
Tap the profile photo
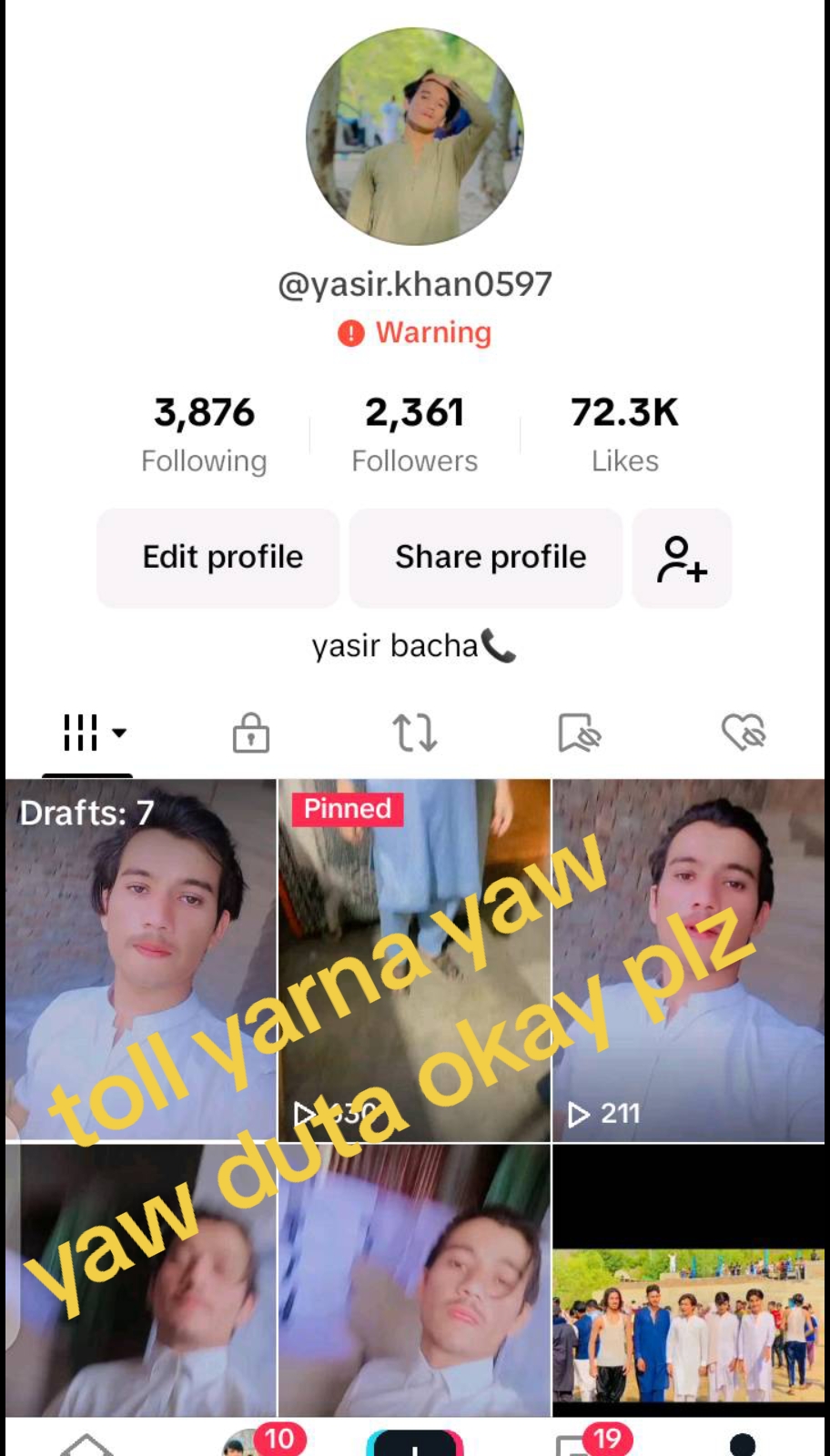point(415,136)
